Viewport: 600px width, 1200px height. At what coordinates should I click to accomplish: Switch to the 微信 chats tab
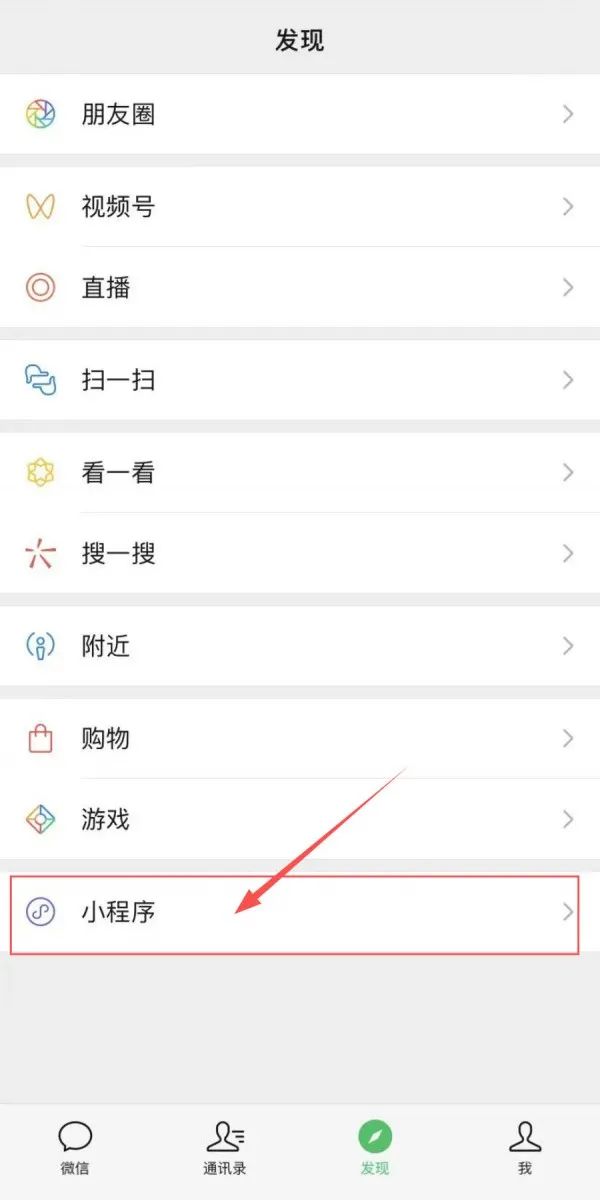tap(75, 1147)
